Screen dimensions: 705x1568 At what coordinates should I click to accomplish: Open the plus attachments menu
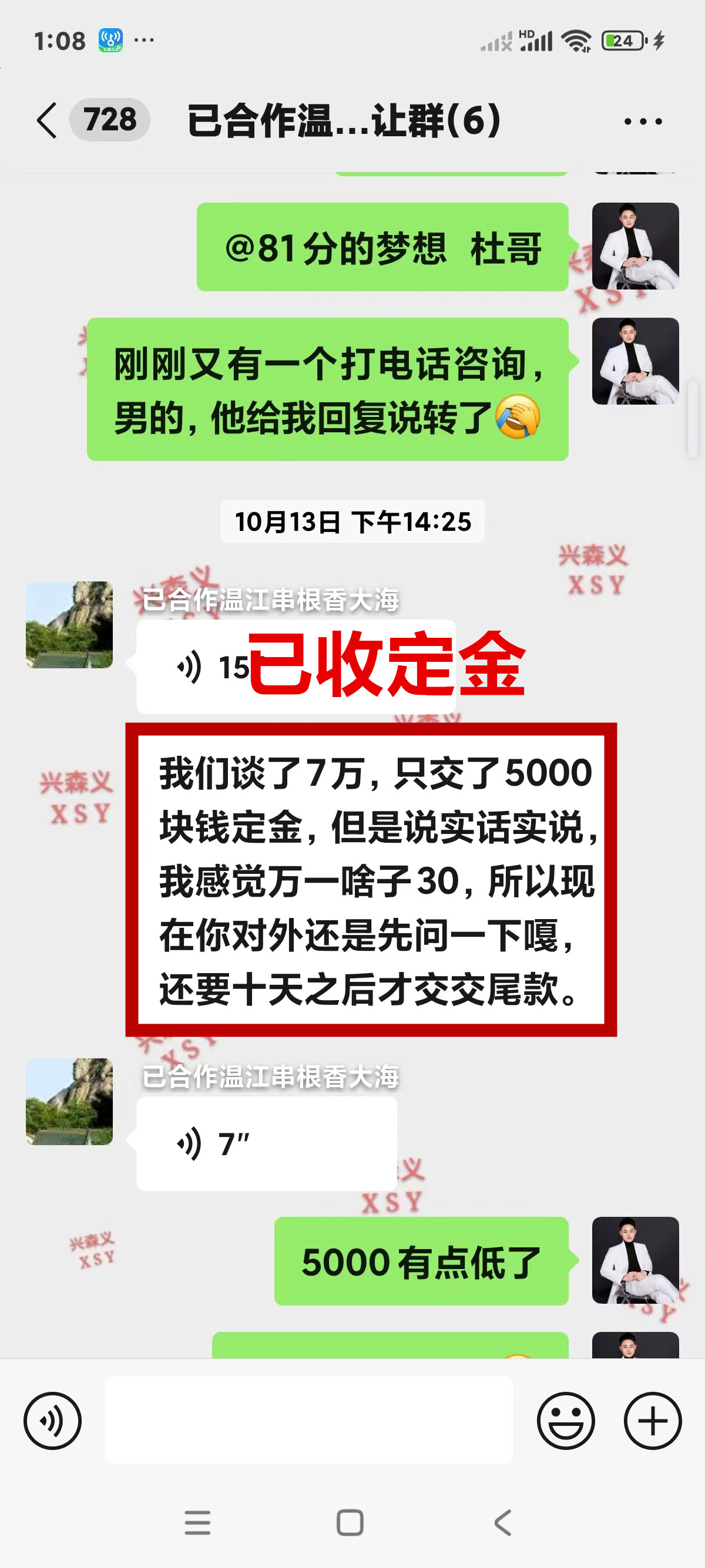click(652, 1420)
